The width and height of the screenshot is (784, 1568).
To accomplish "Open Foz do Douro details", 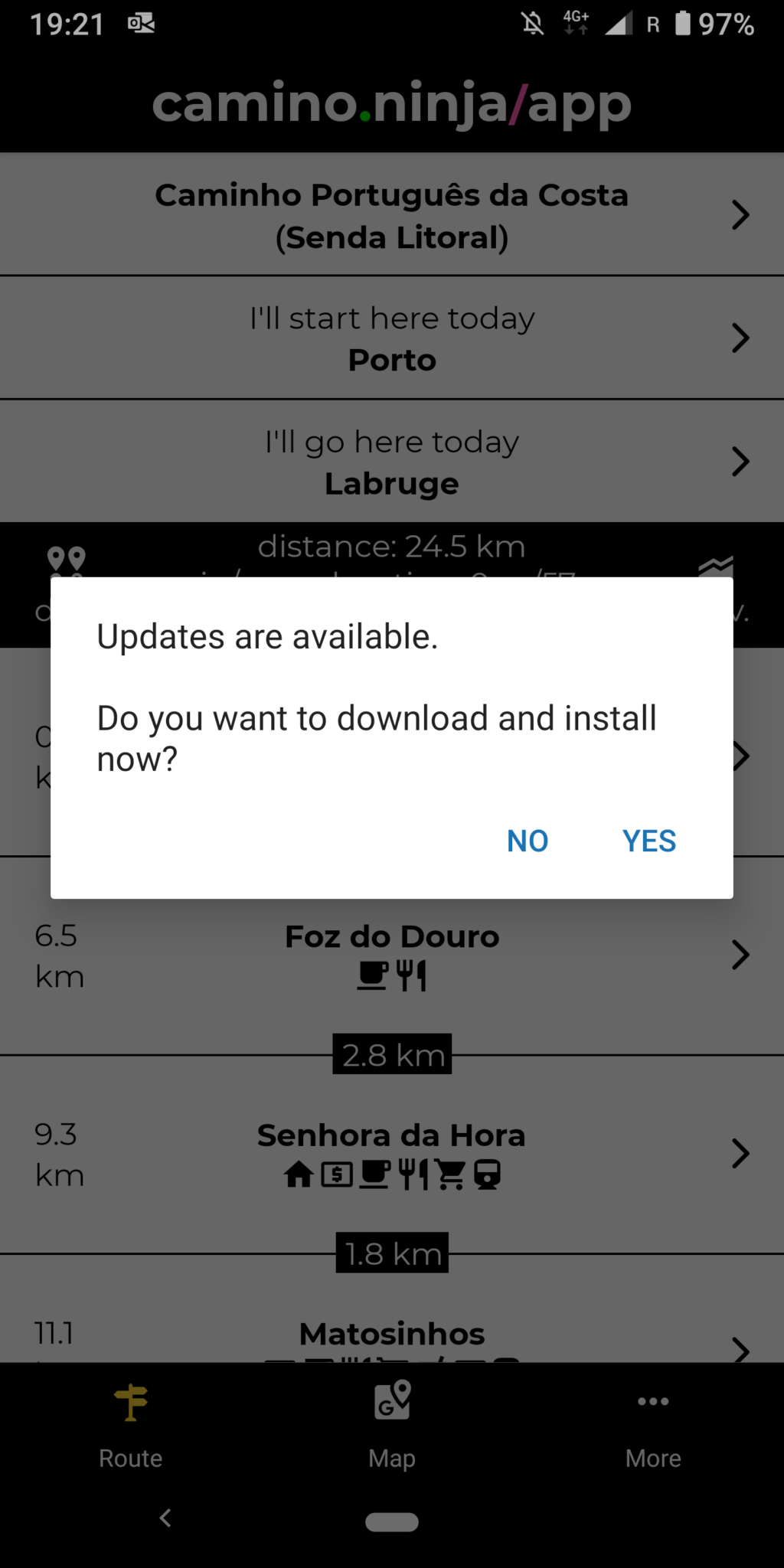I will click(392, 955).
